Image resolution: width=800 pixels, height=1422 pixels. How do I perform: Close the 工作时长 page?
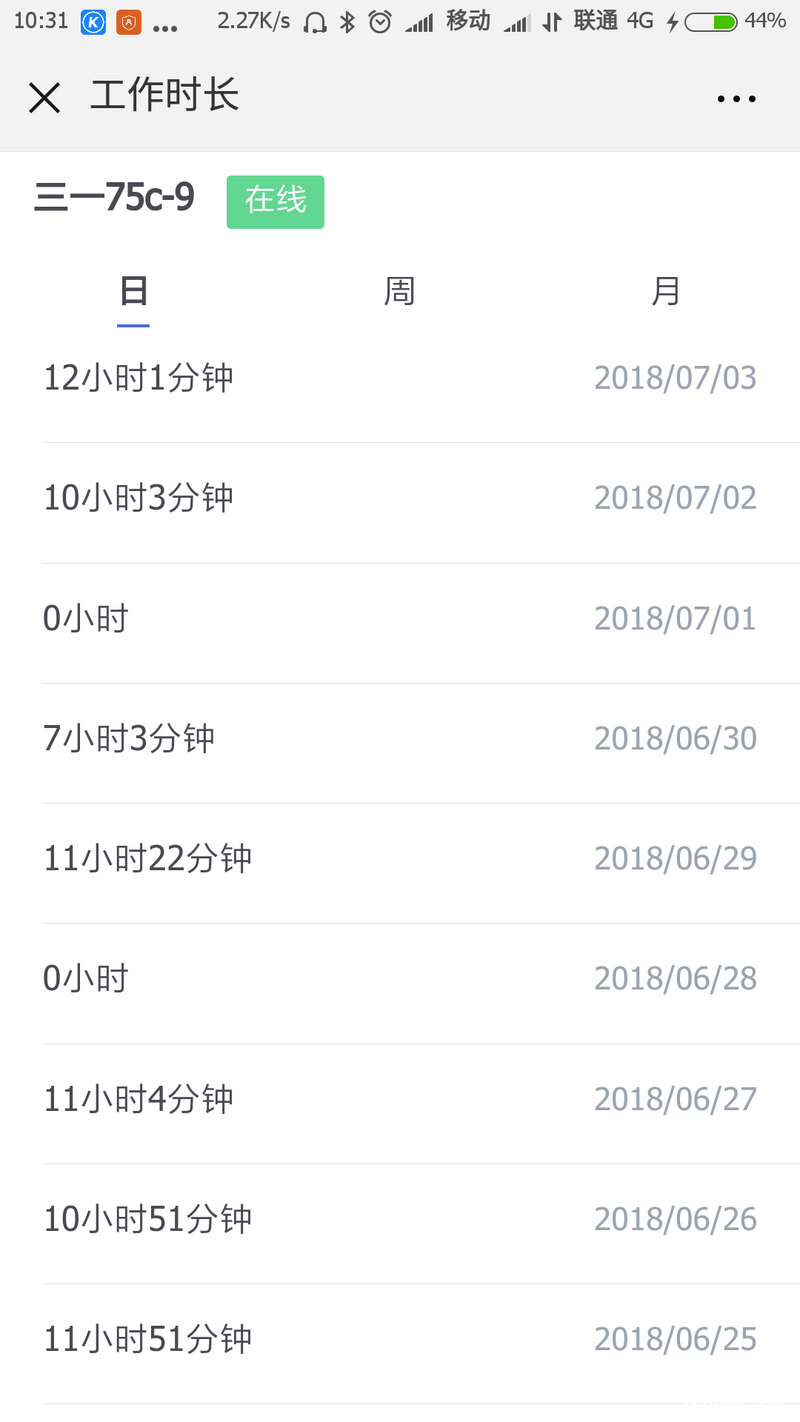45,98
